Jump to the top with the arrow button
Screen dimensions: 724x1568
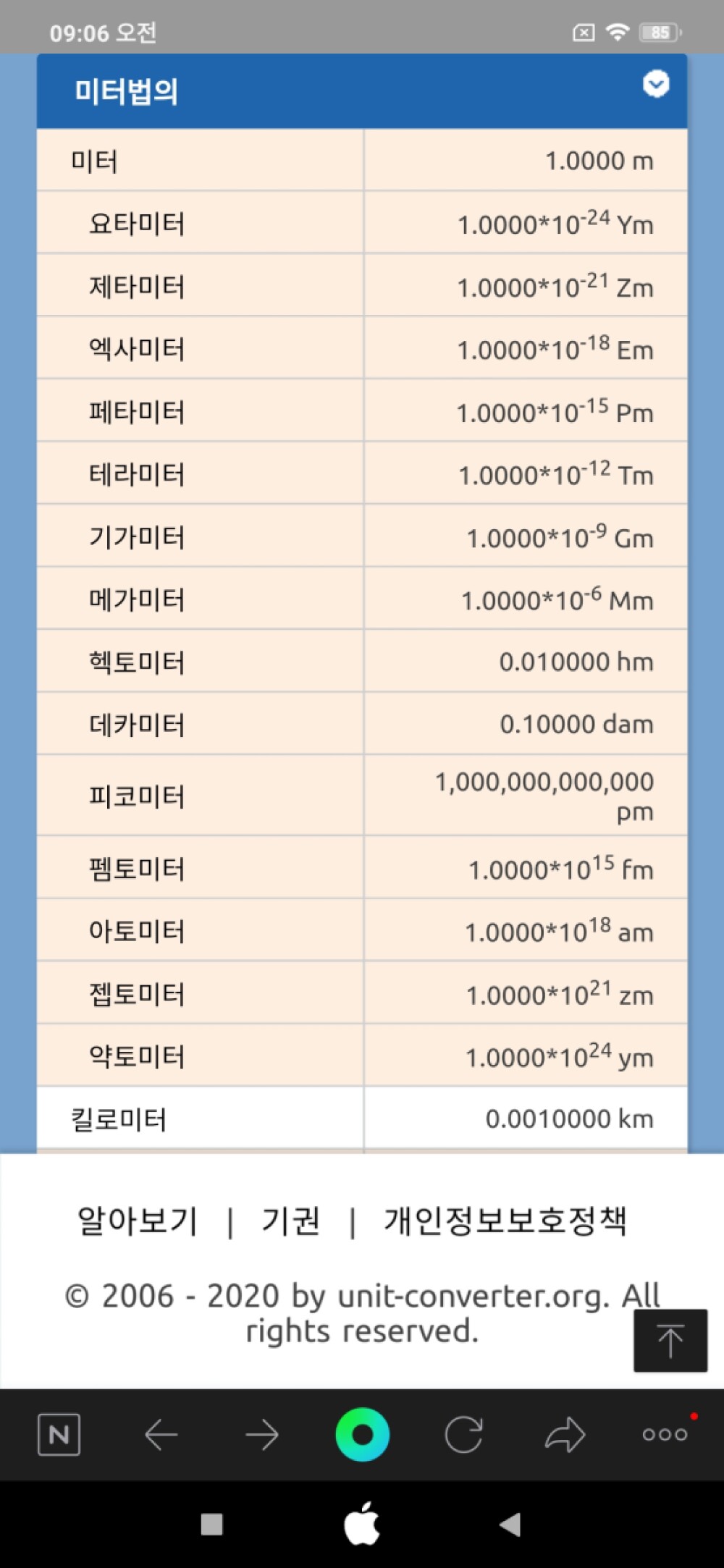point(670,1340)
